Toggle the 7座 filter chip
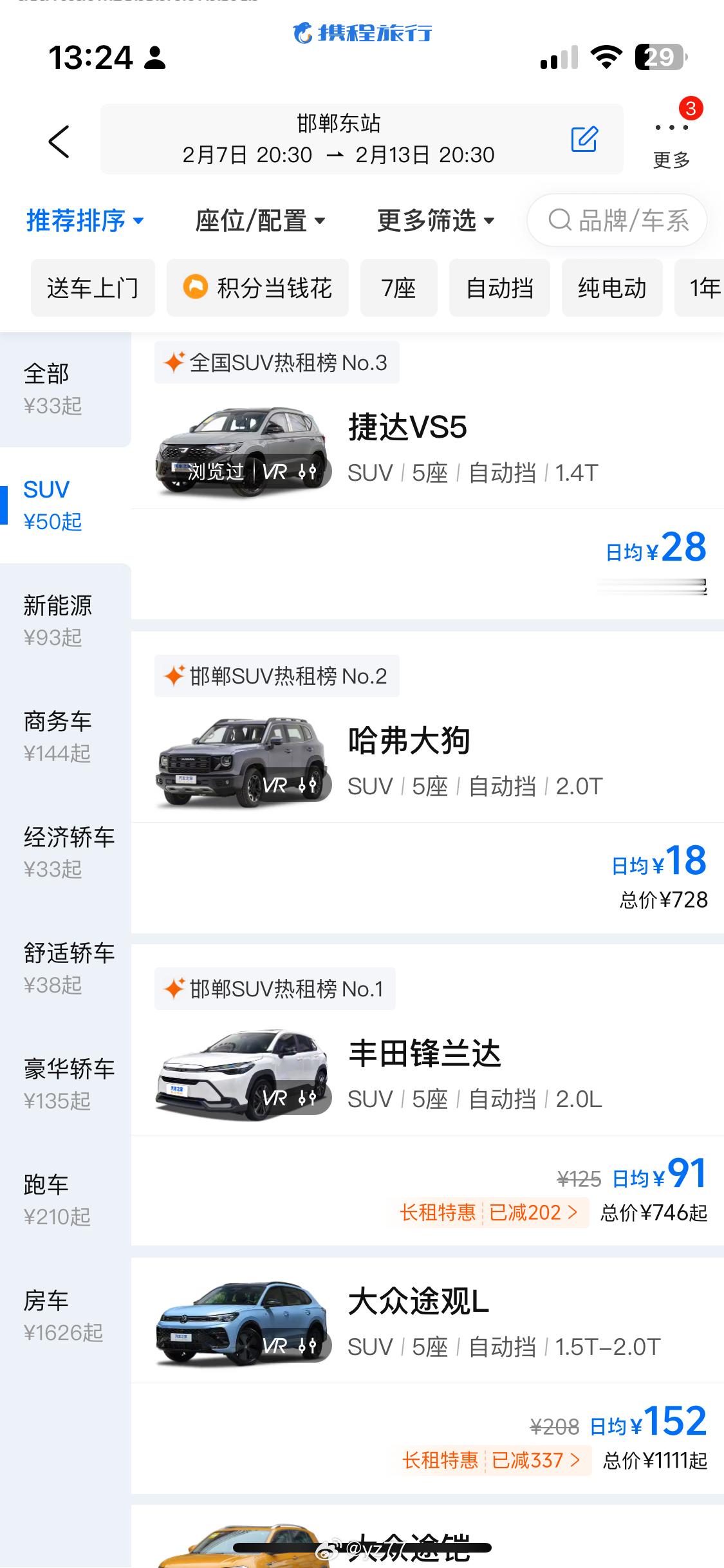The height and width of the screenshot is (1568, 724). 398,288
